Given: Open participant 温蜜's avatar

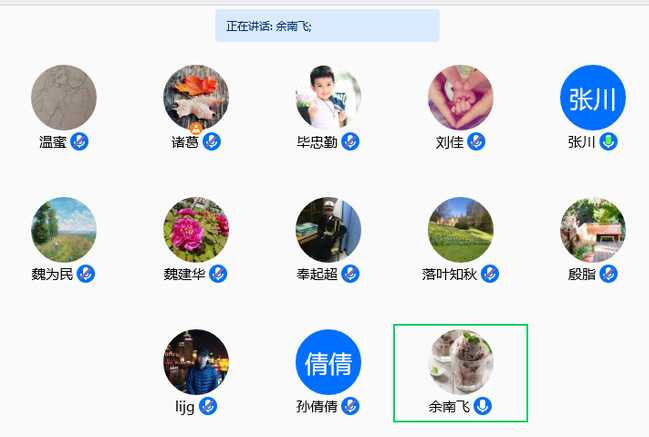Looking at the screenshot, I should click(x=64, y=98).
